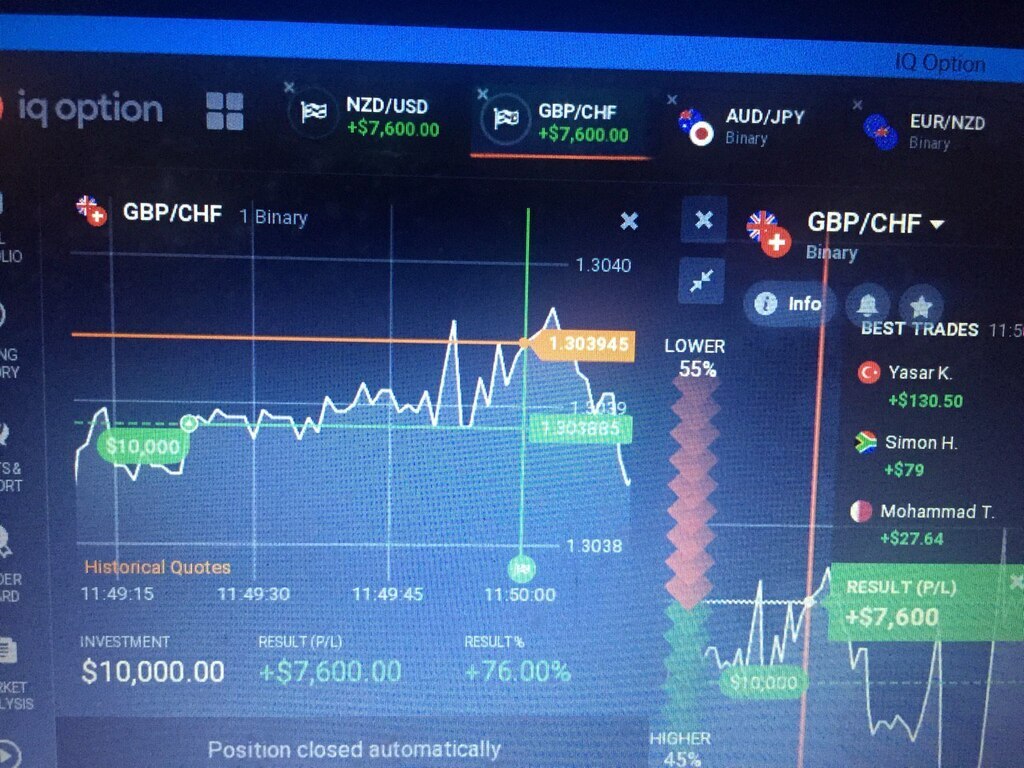1024x768 pixels.
Task: Close the GBP/CHF closed position panel
Action: (629, 221)
